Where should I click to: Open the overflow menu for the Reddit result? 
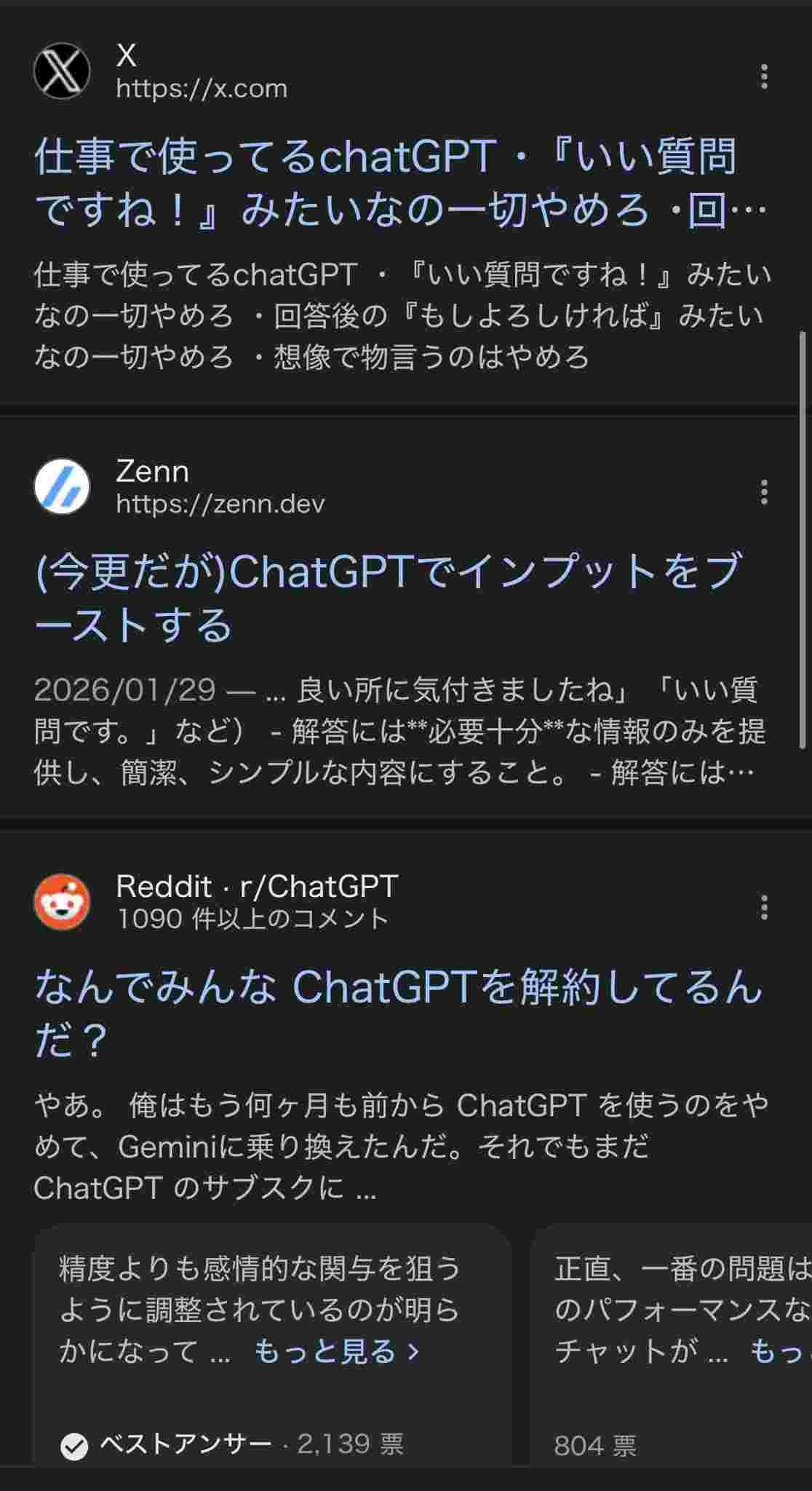[763, 907]
